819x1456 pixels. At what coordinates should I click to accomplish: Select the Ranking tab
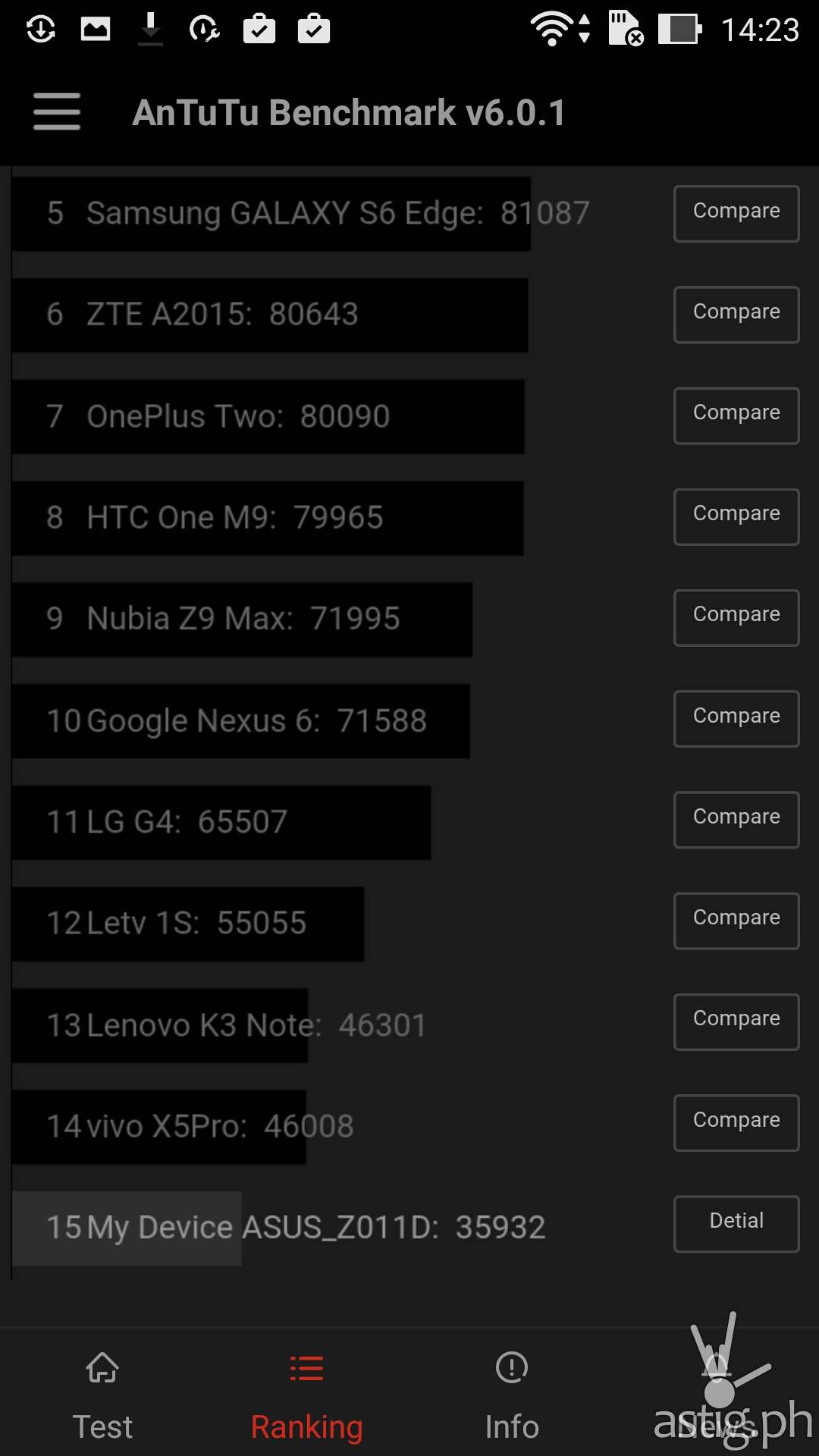307,1397
